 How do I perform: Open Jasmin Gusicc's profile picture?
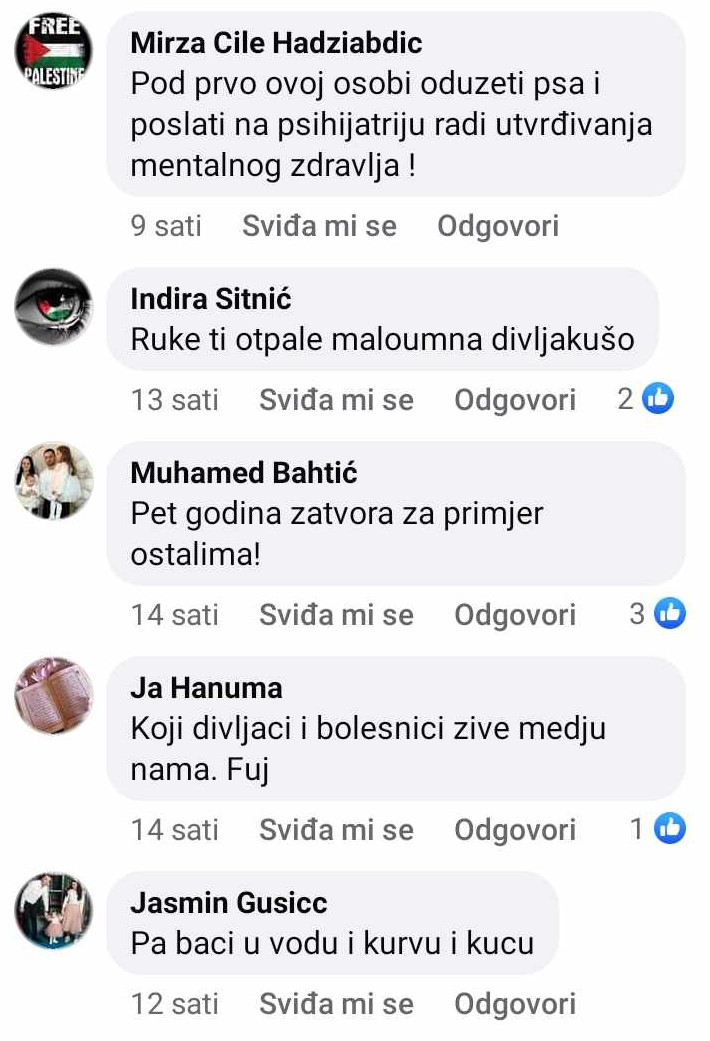[x=53, y=910]
